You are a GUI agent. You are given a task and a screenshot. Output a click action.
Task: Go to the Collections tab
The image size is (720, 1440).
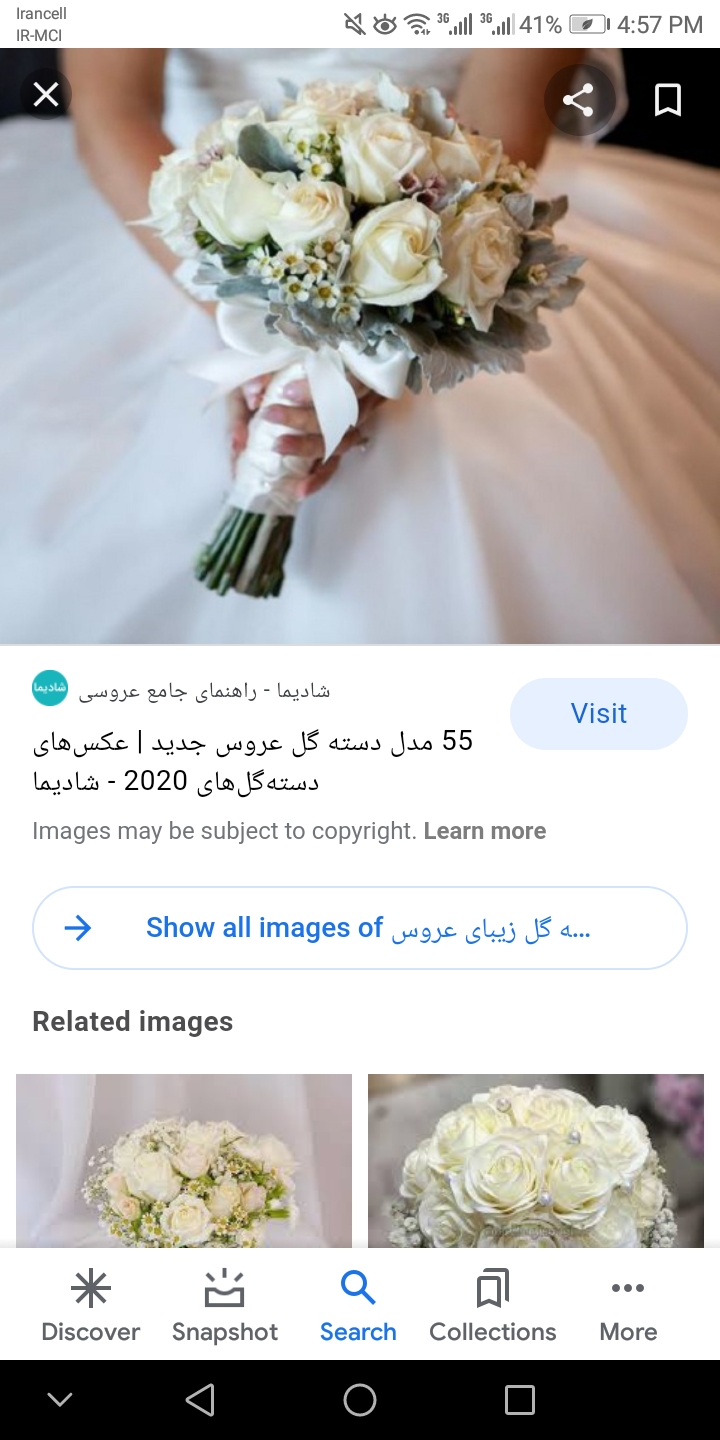(492, 1306)
